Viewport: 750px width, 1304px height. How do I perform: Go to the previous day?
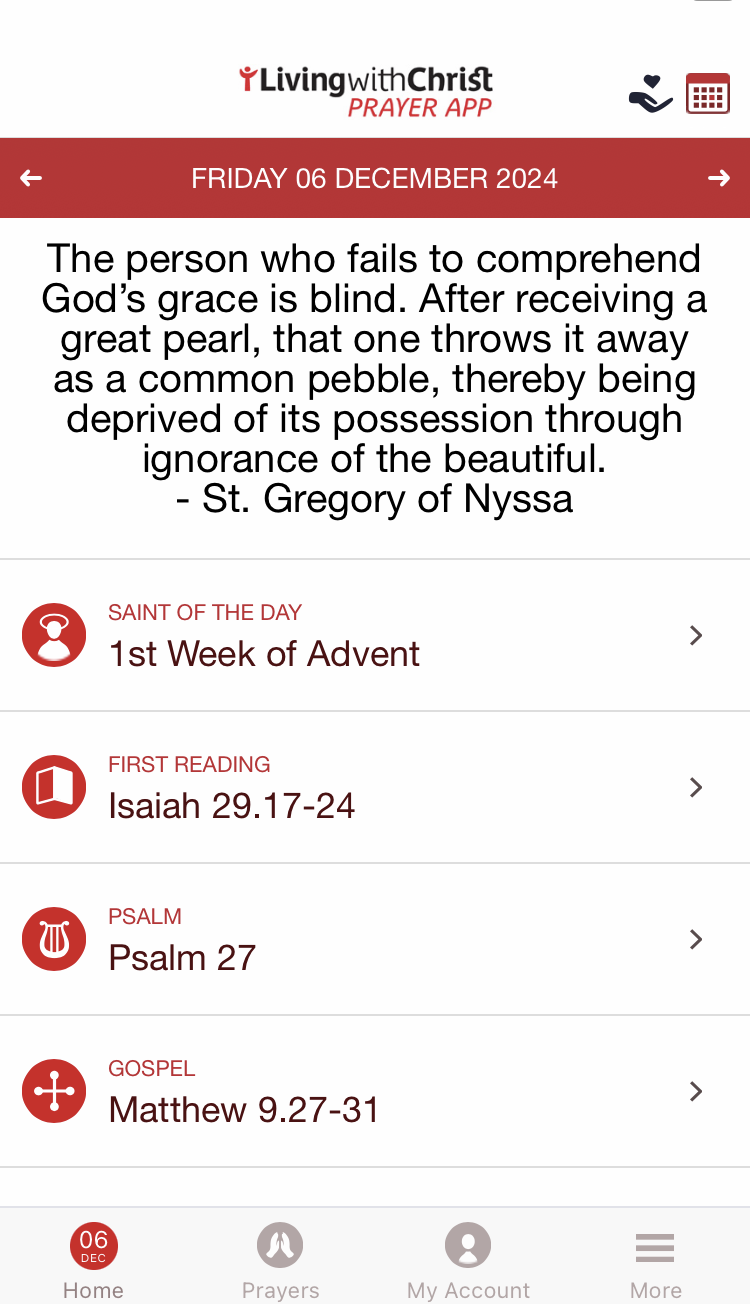31,178
